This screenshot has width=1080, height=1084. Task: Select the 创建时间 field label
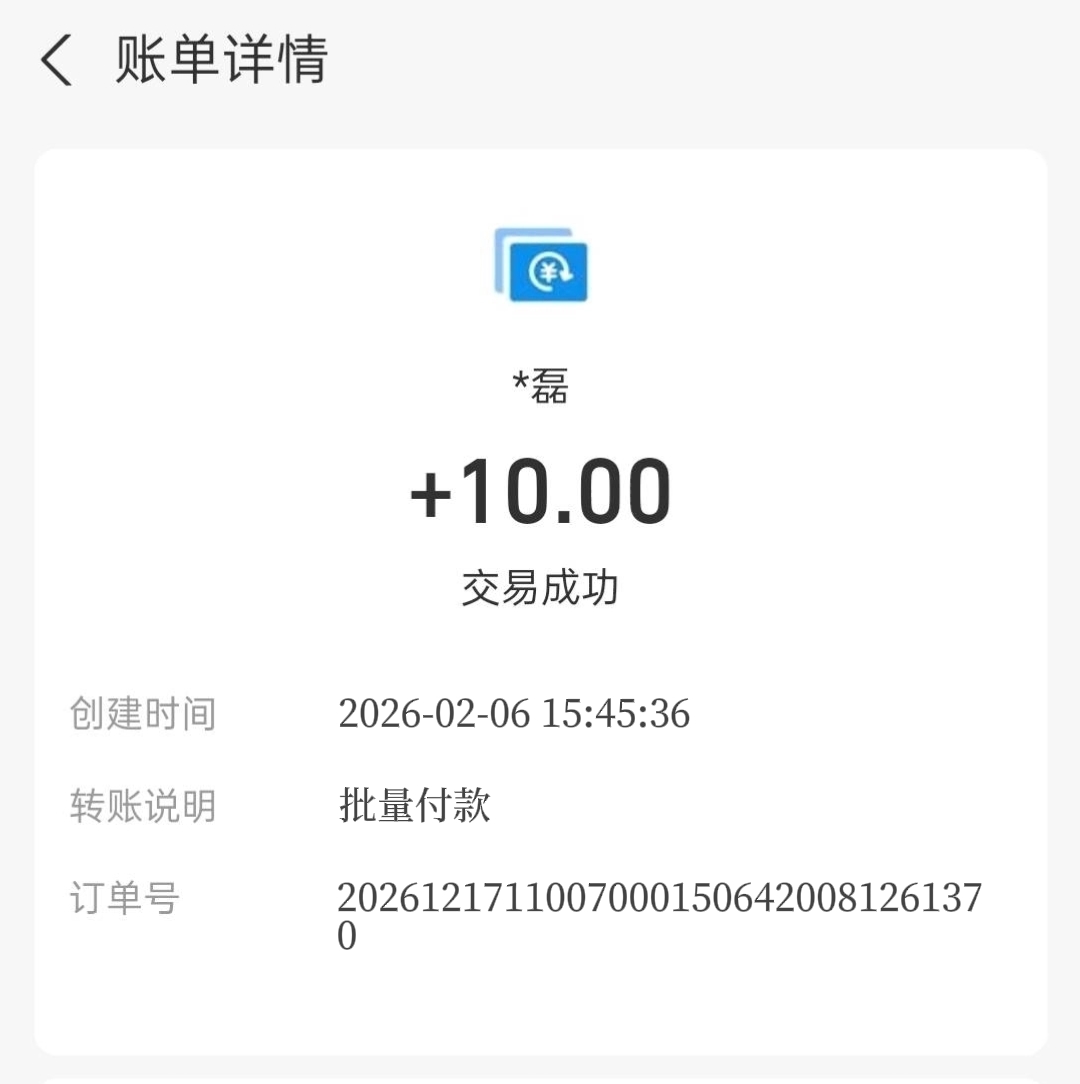pos(141,713)
